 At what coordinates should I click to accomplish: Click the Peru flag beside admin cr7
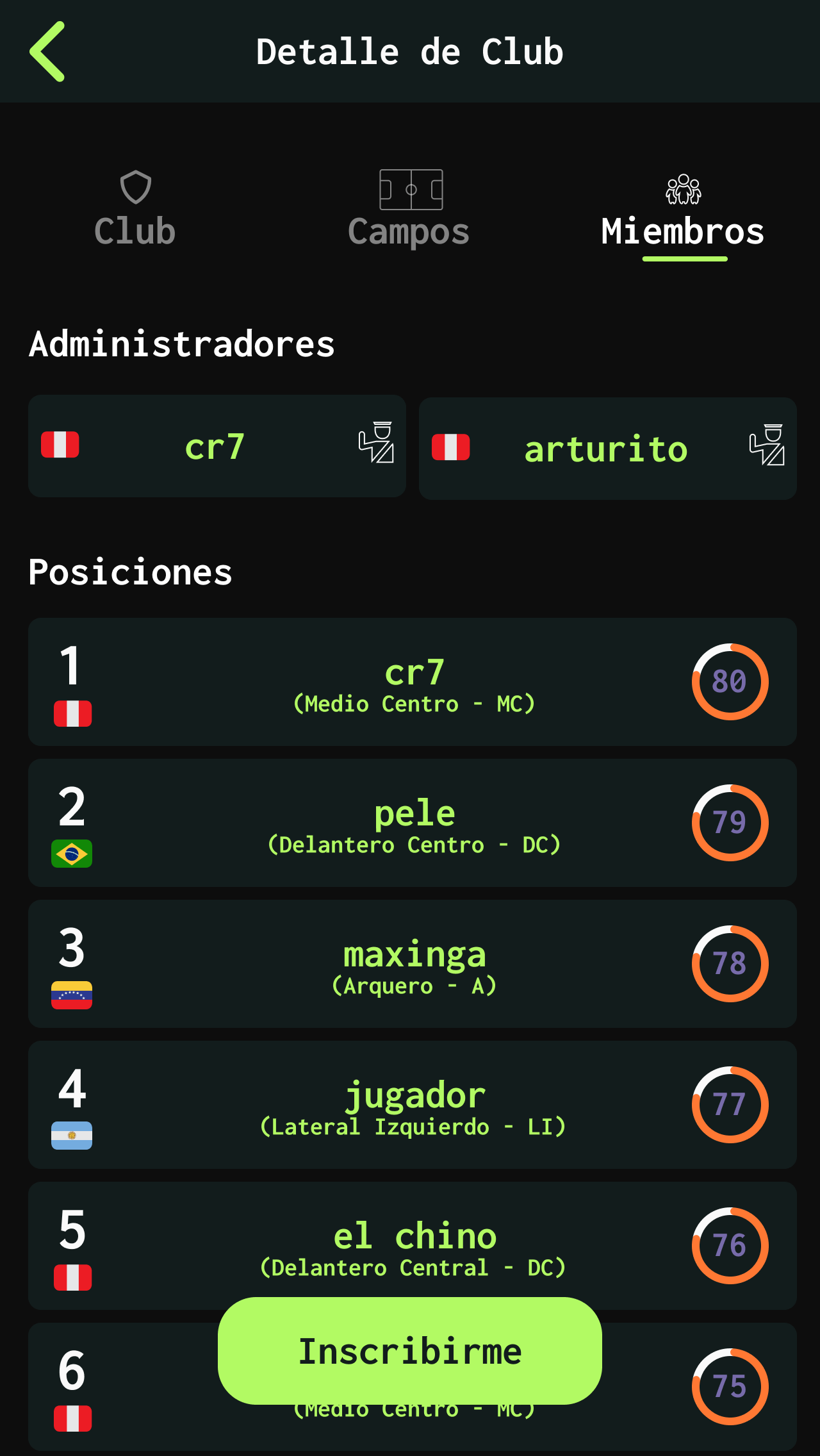pos(61,447)
